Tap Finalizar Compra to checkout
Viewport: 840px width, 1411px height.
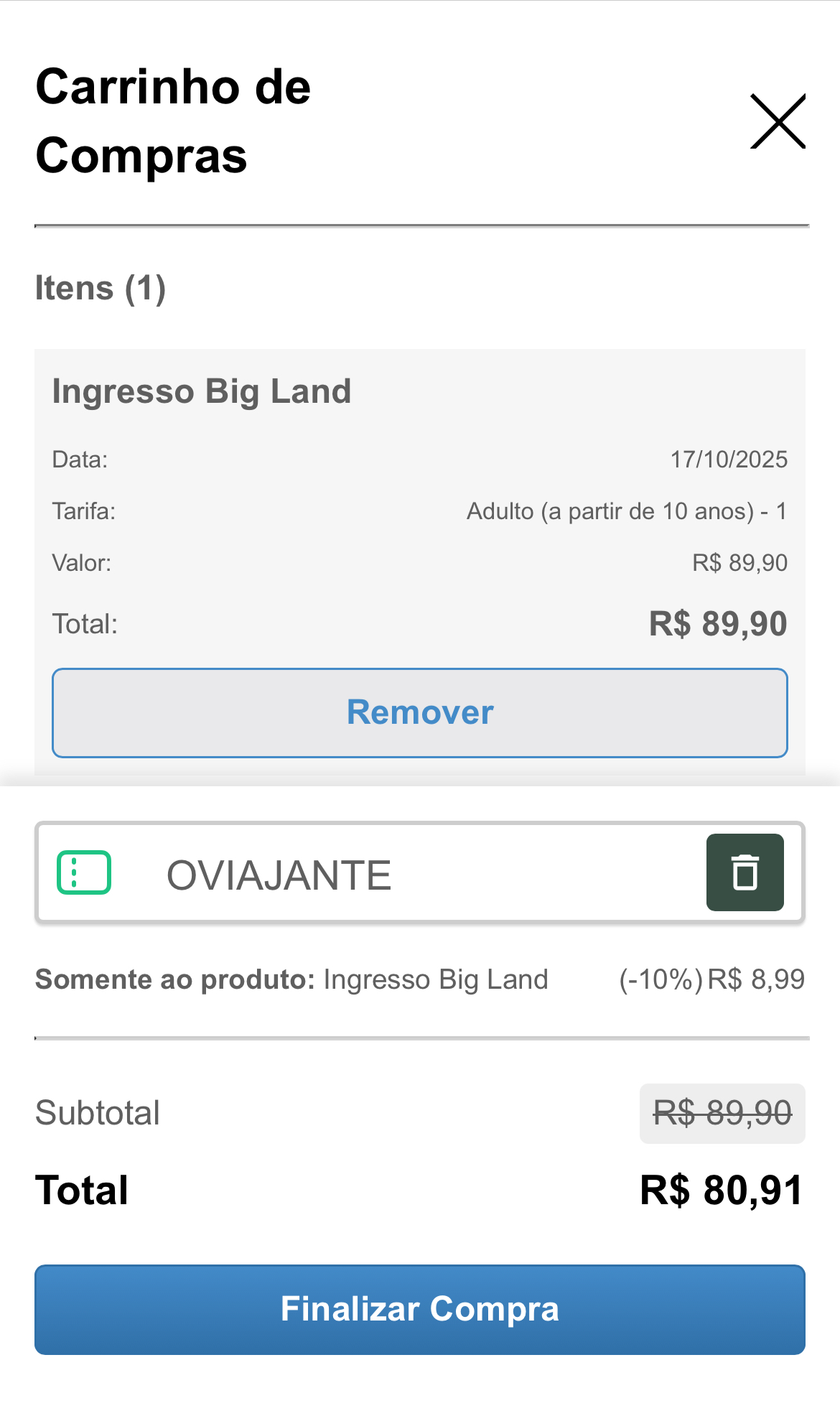click(420, 1309)
